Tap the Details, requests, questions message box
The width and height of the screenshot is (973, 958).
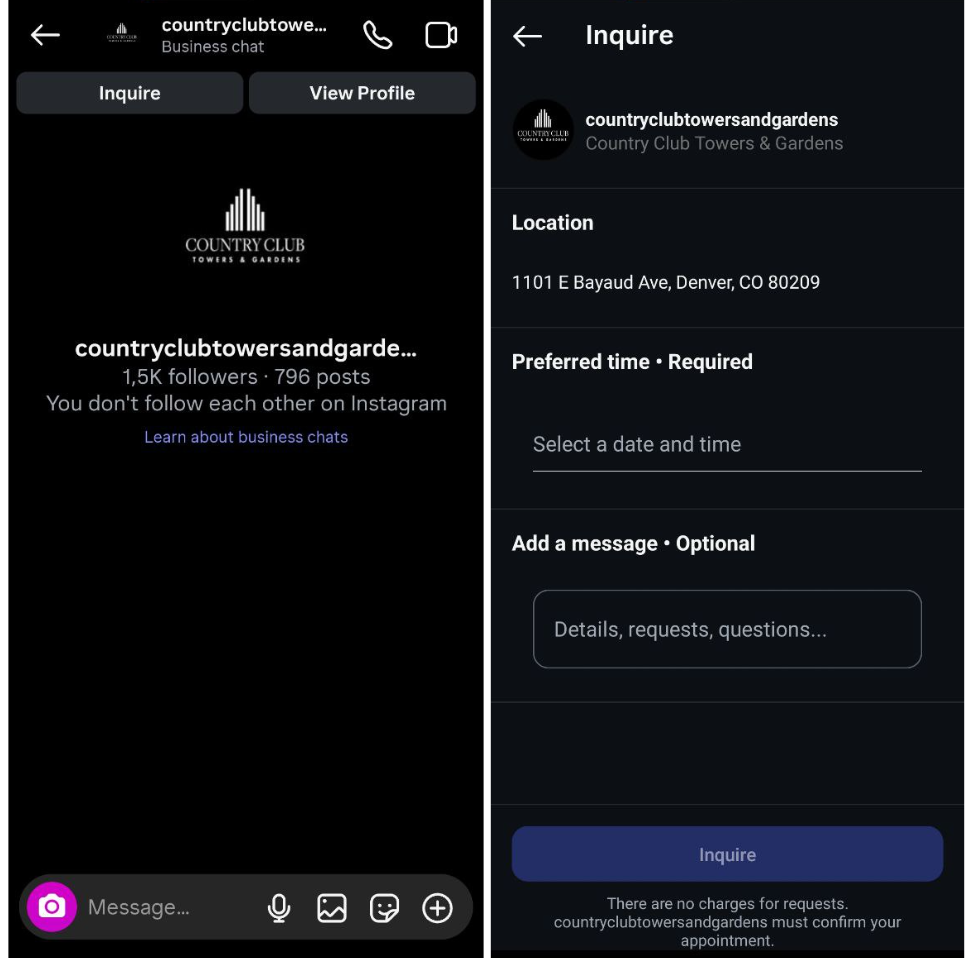726,629
